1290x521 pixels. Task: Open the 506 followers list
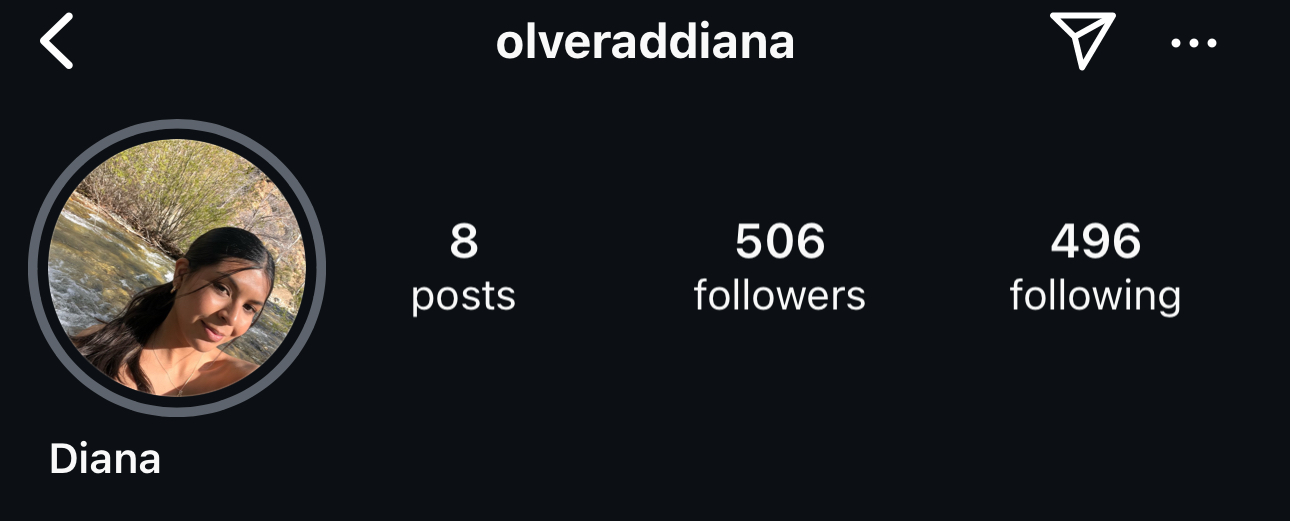779,267
